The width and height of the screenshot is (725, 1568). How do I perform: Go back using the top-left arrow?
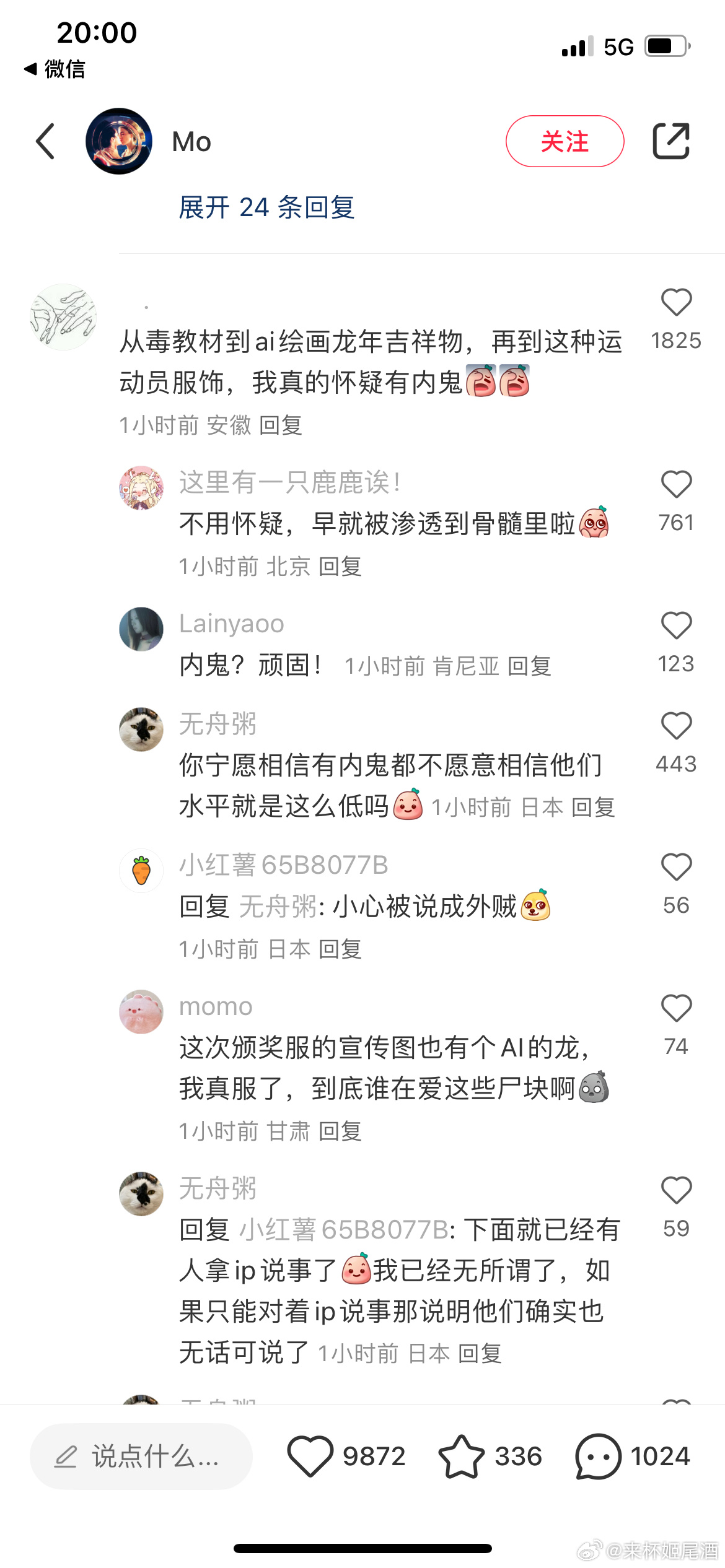[46, 141]
